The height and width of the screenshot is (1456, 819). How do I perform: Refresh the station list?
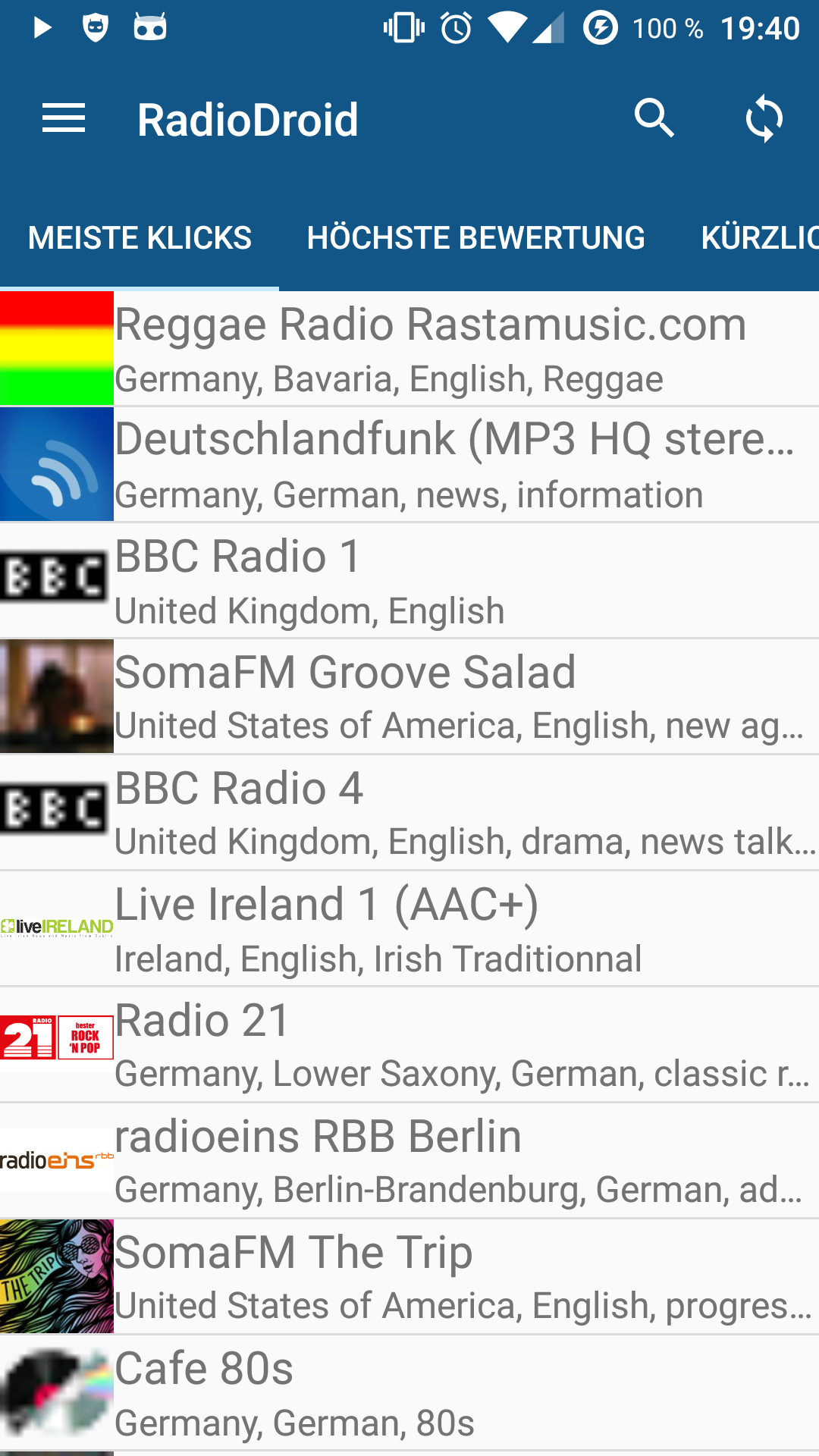coord(764,119)
